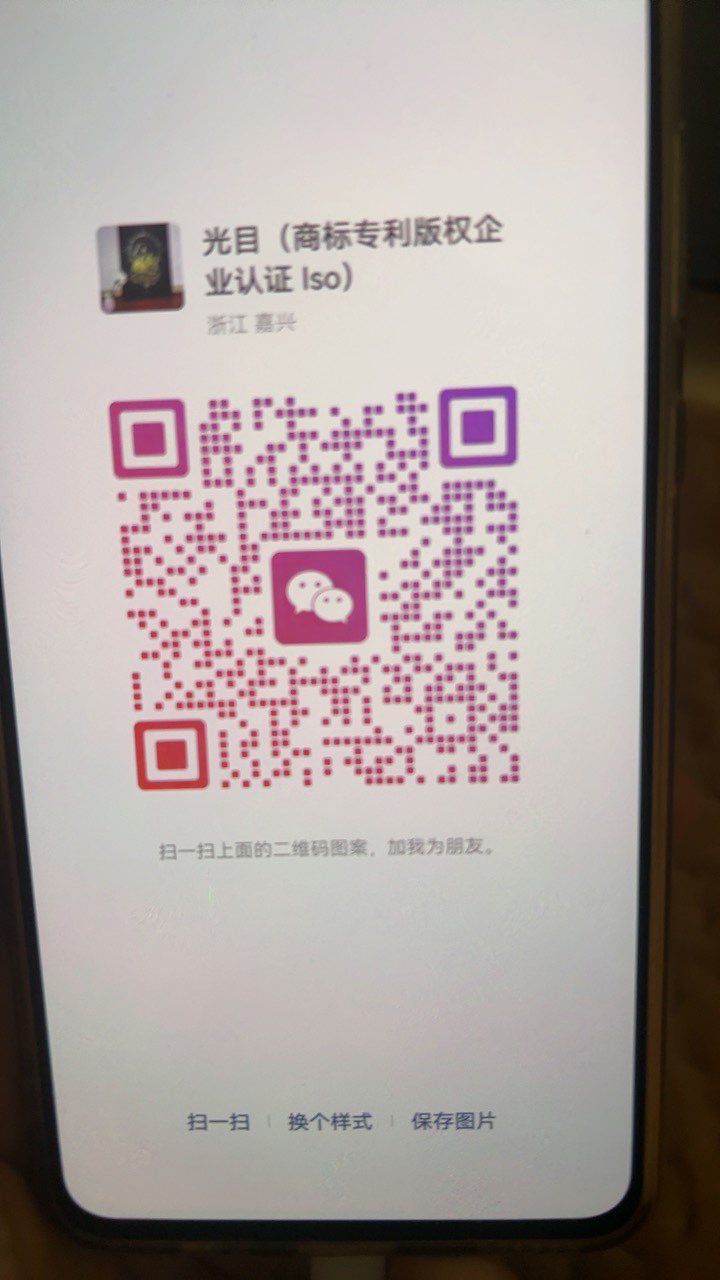Change QR style via 换个样式
This screenshot has height=1280, width=720.
[x=330, y=1121]
